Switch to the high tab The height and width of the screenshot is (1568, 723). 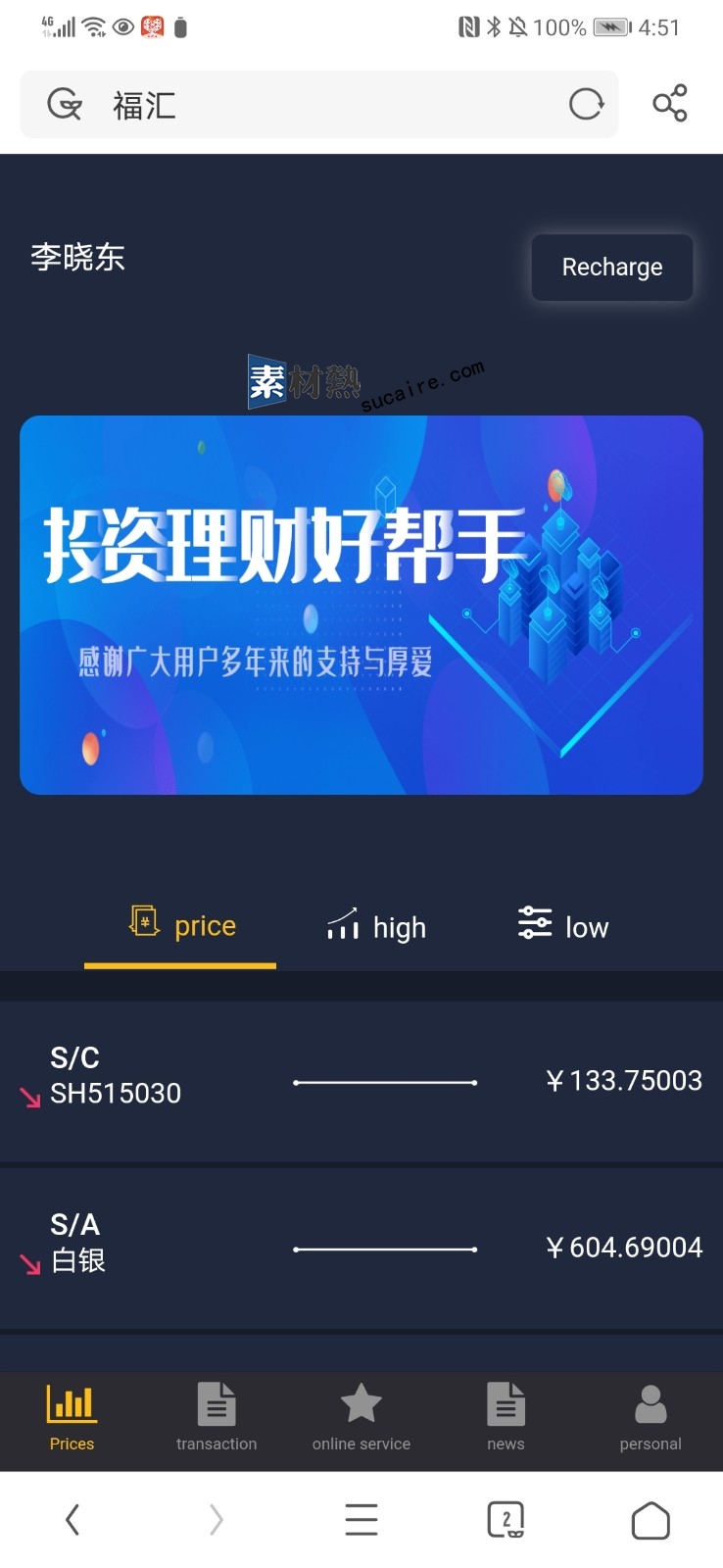pyautogui.click(x=376, y=926)
